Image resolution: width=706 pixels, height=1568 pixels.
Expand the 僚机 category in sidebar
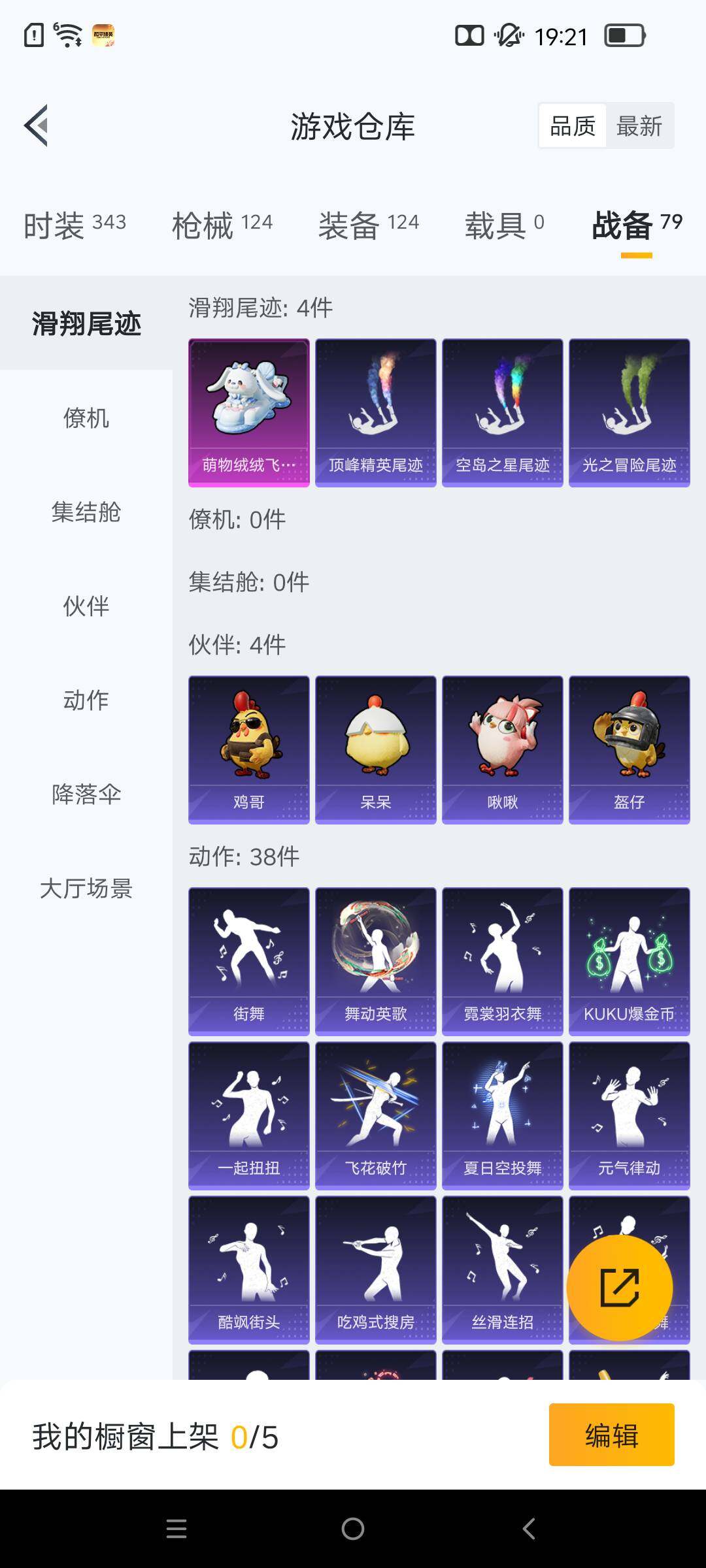[x=86, y=420]
